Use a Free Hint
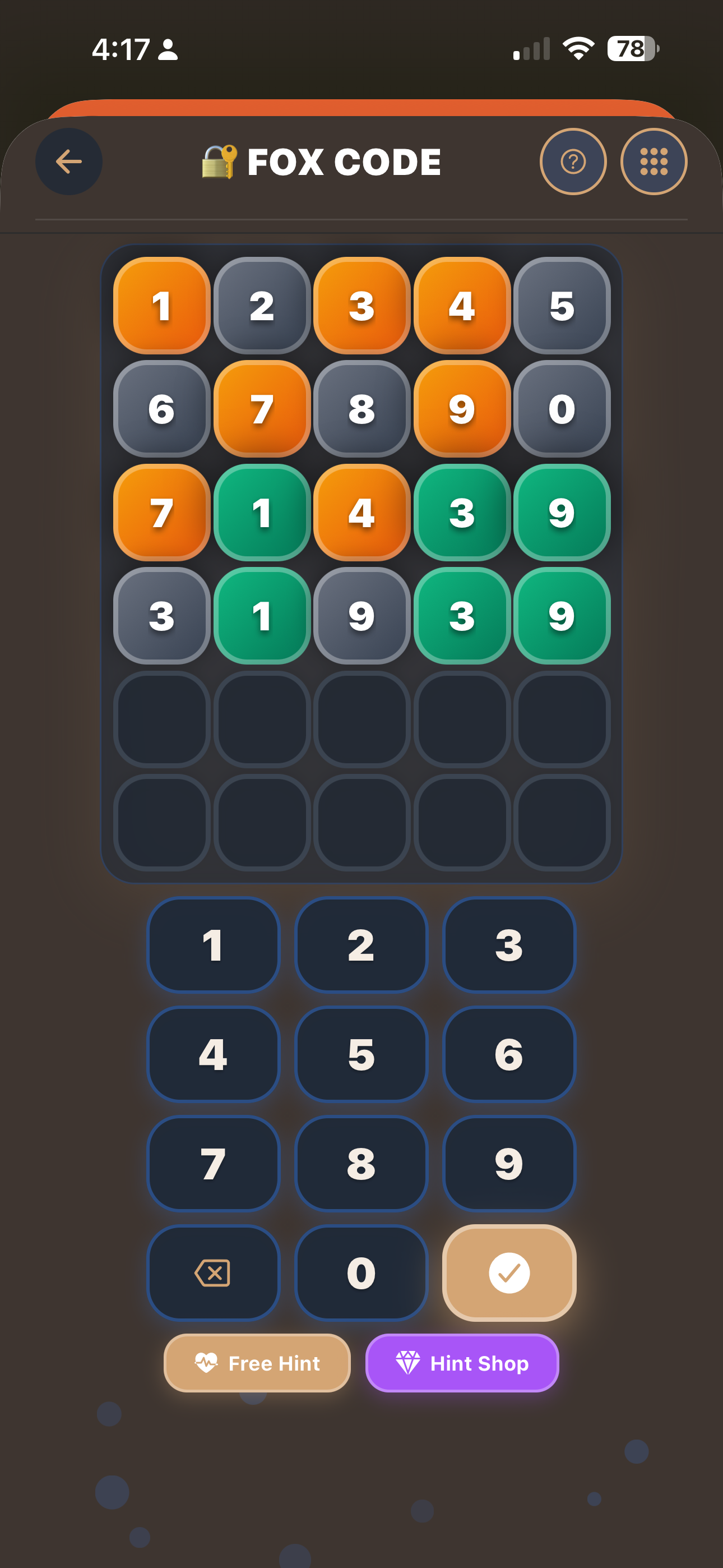Viewport: 723px width, 1568px height. (257, 1363)
